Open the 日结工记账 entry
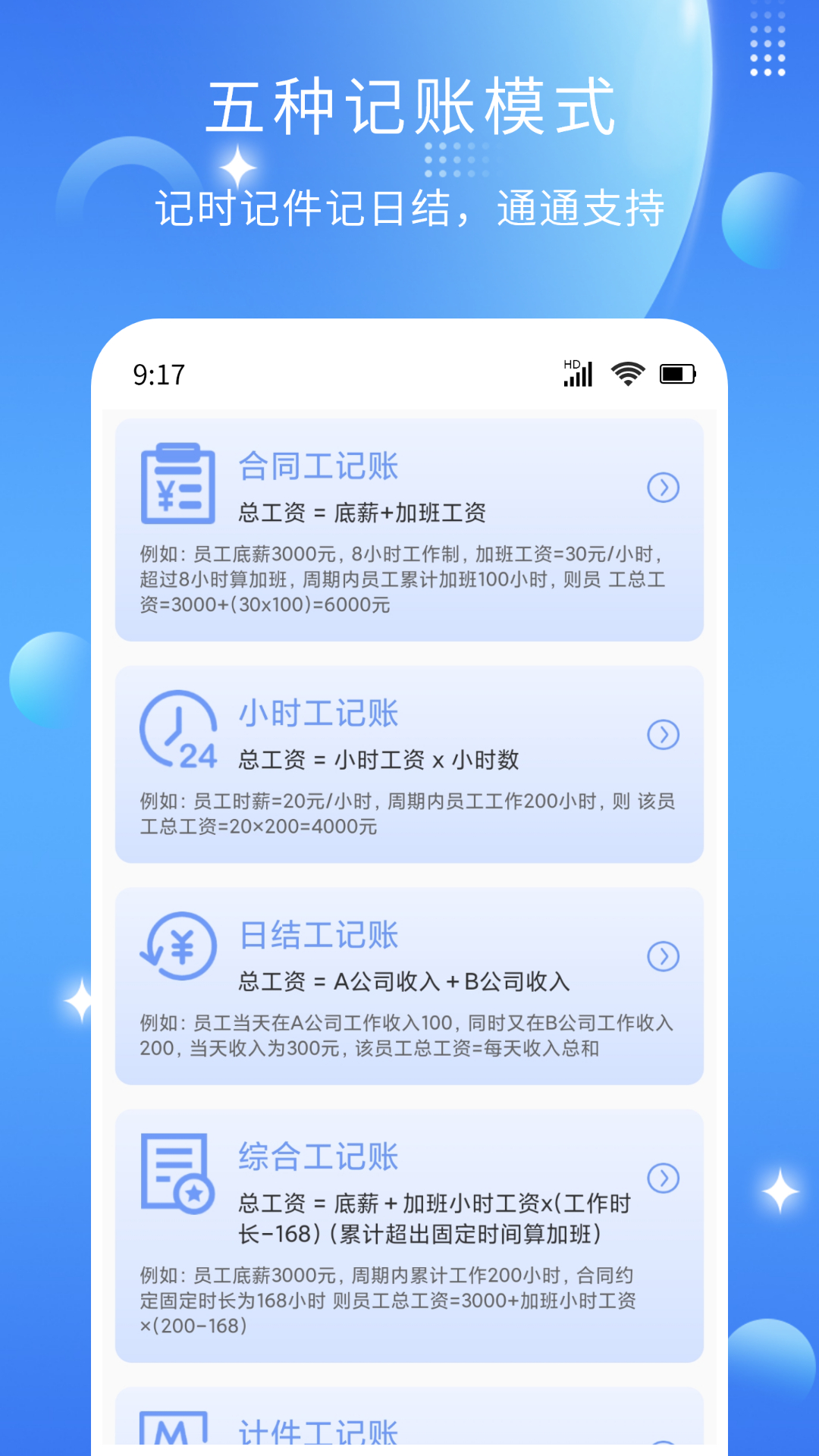Image resolution: width=819 pixels, height=1456 pixels. pos(317,934)
